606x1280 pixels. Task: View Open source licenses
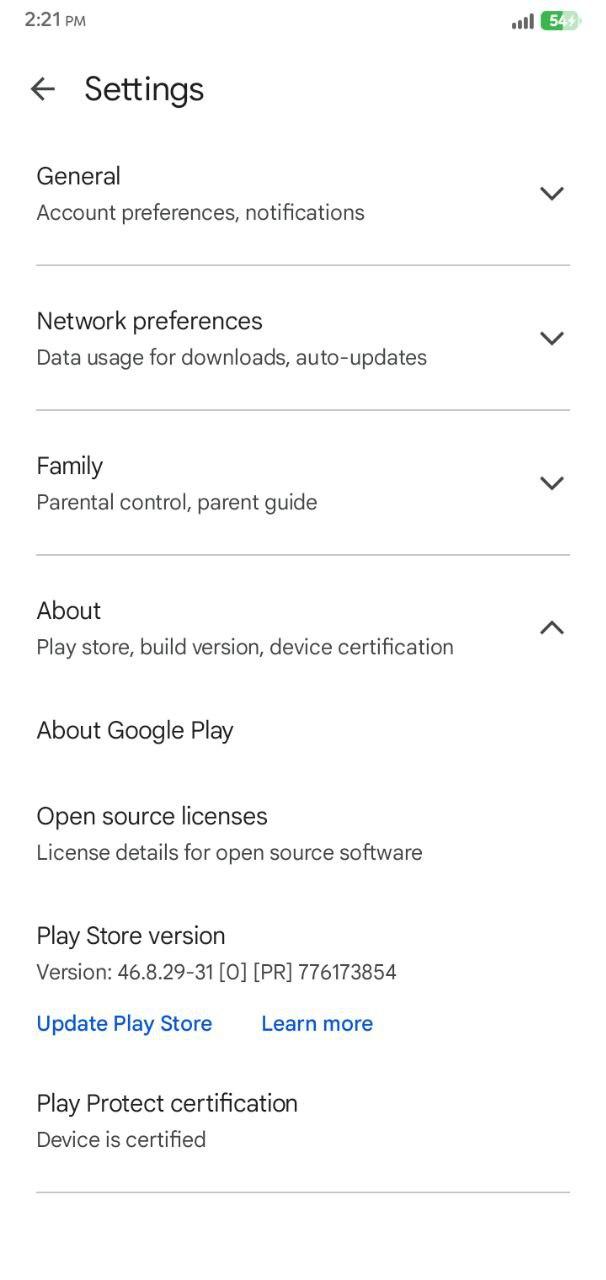click(152, 832)
